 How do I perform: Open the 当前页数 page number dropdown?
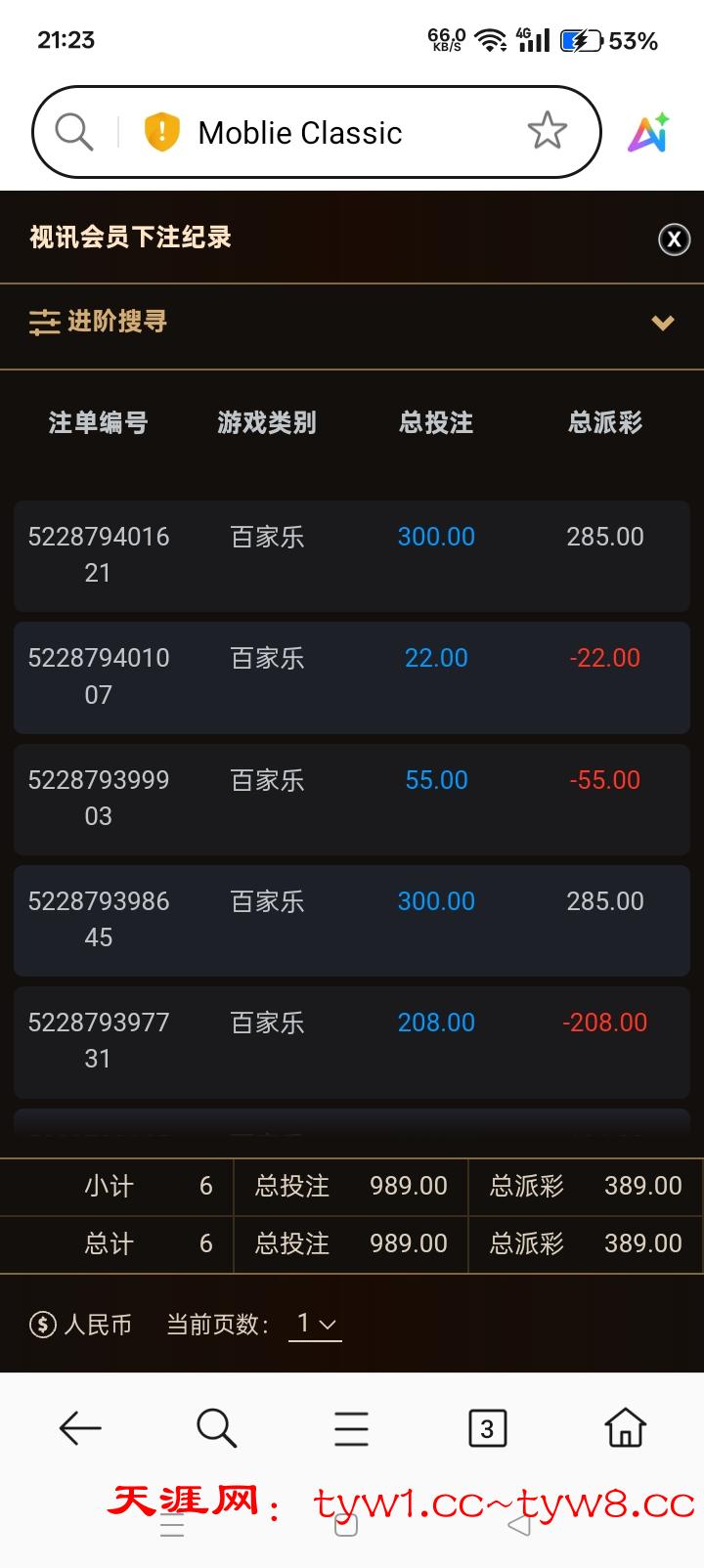315,1325
